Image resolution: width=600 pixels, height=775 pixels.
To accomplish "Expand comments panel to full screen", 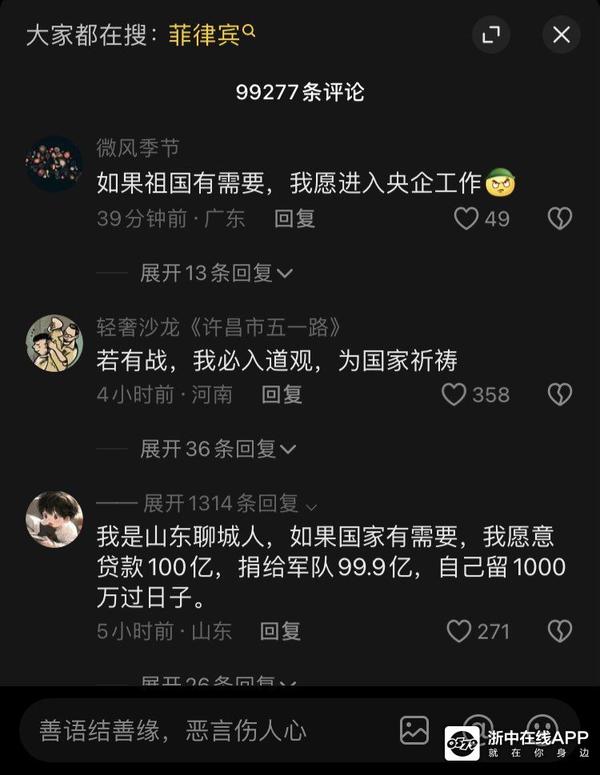I will pos(491,35).
